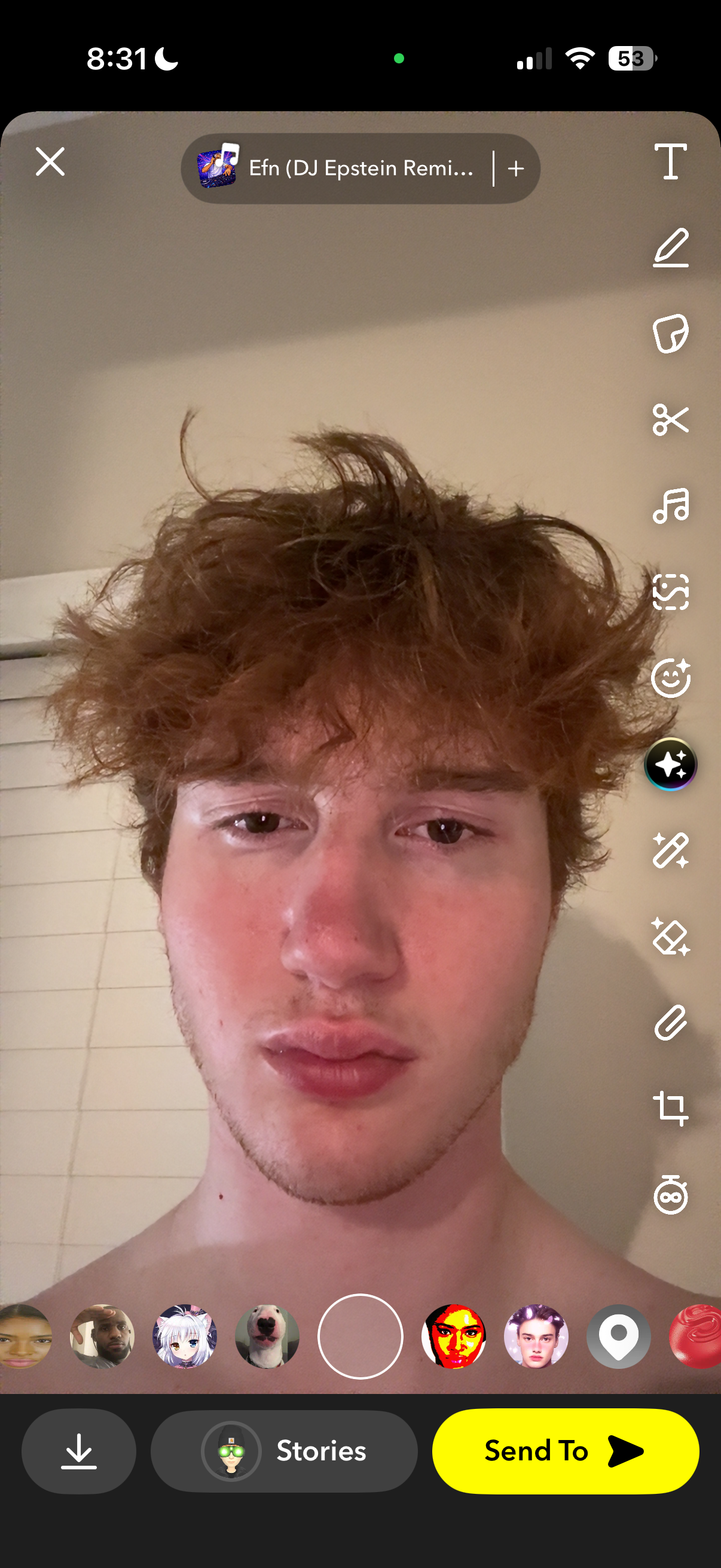Choose the red and yellow face lens
721x1568 pixels.
(x=454, y=1337)
